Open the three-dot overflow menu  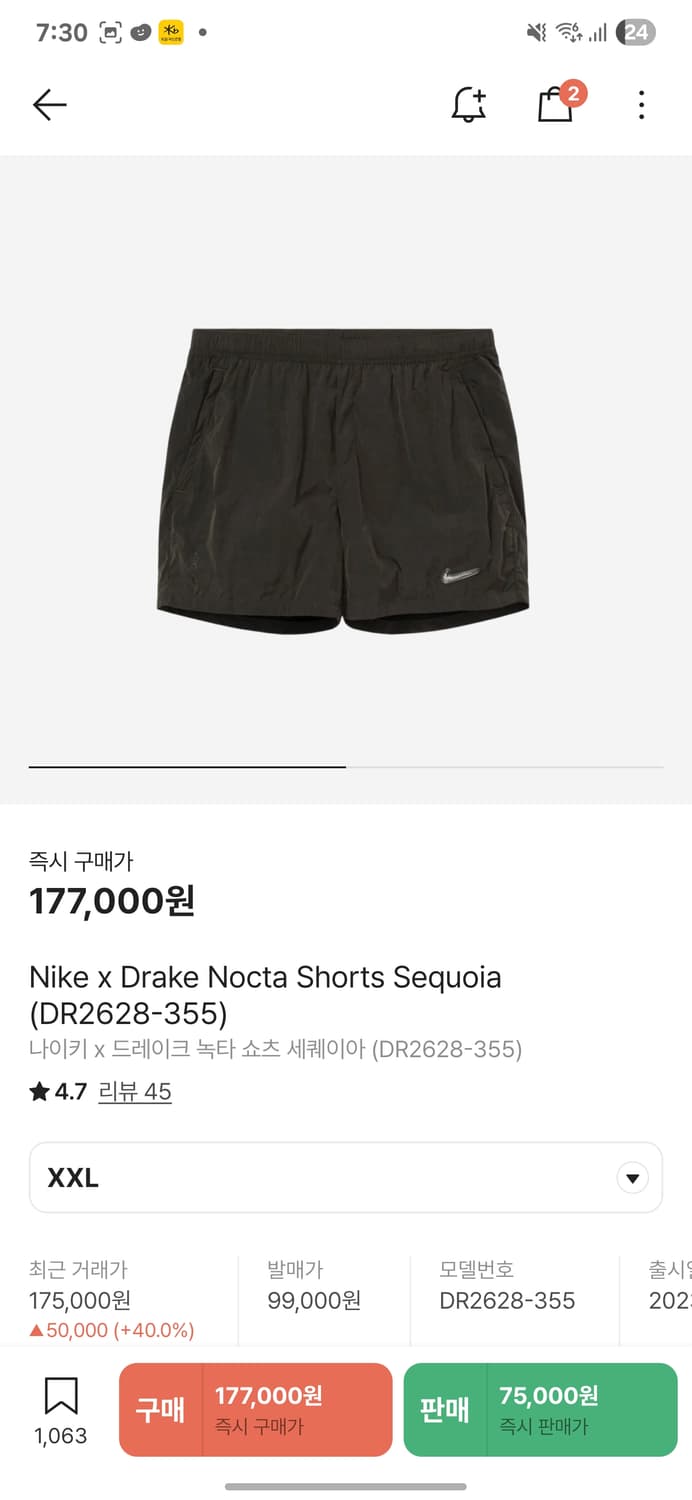pos(641,105)
